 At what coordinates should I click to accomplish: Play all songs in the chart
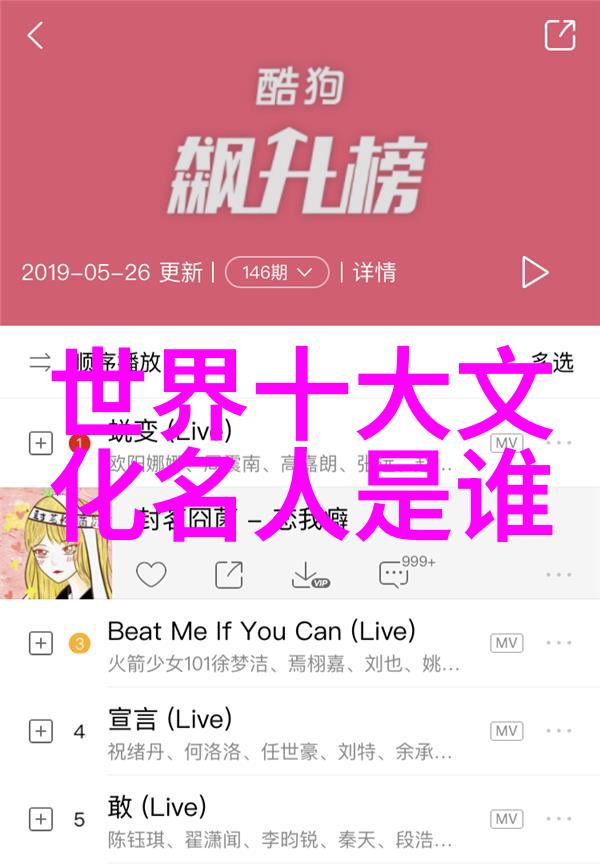pyautogui.click(x=534, y=272)
